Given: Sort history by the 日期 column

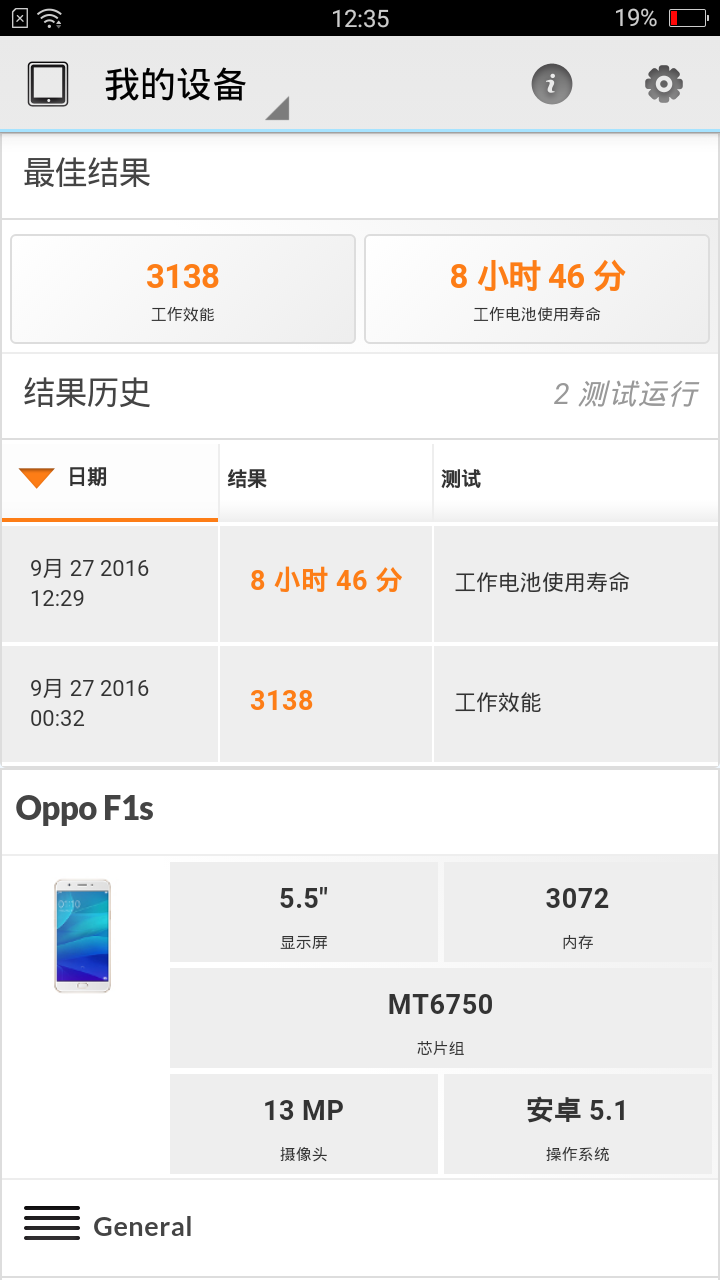Looking at the screenshot, I should tap(110, 480).
